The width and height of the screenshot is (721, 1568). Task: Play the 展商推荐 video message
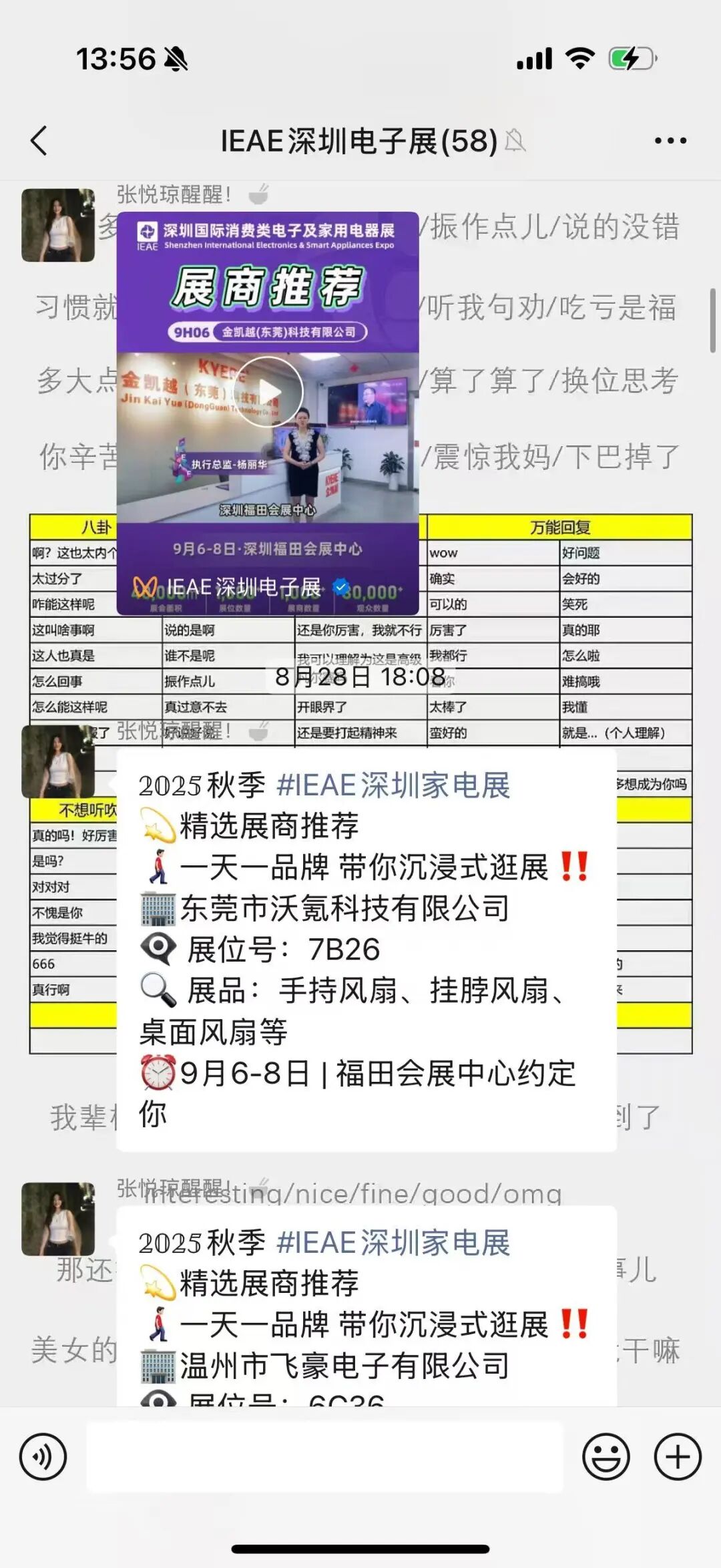[x=268, y=392]
